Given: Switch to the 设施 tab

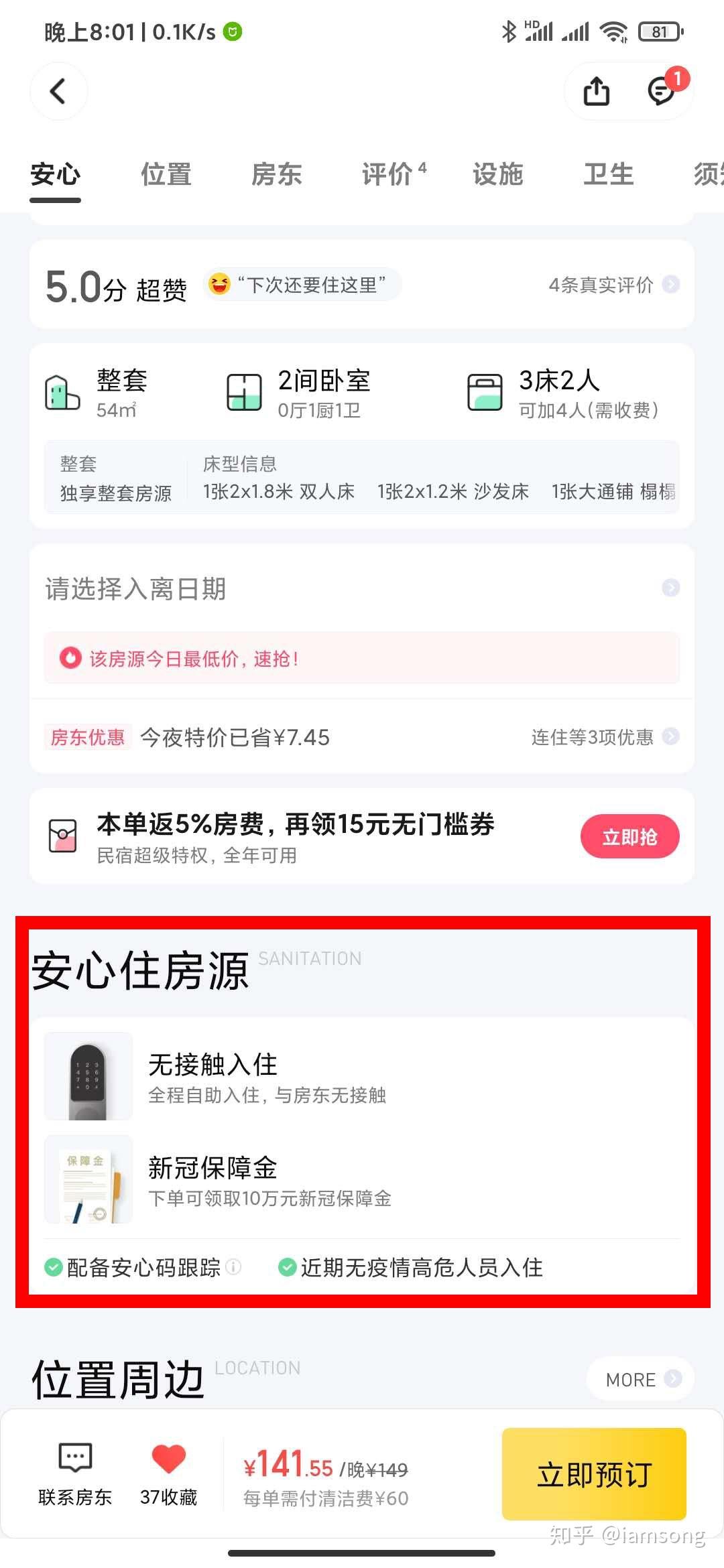Looking at the screenshot, I should 497,174.
